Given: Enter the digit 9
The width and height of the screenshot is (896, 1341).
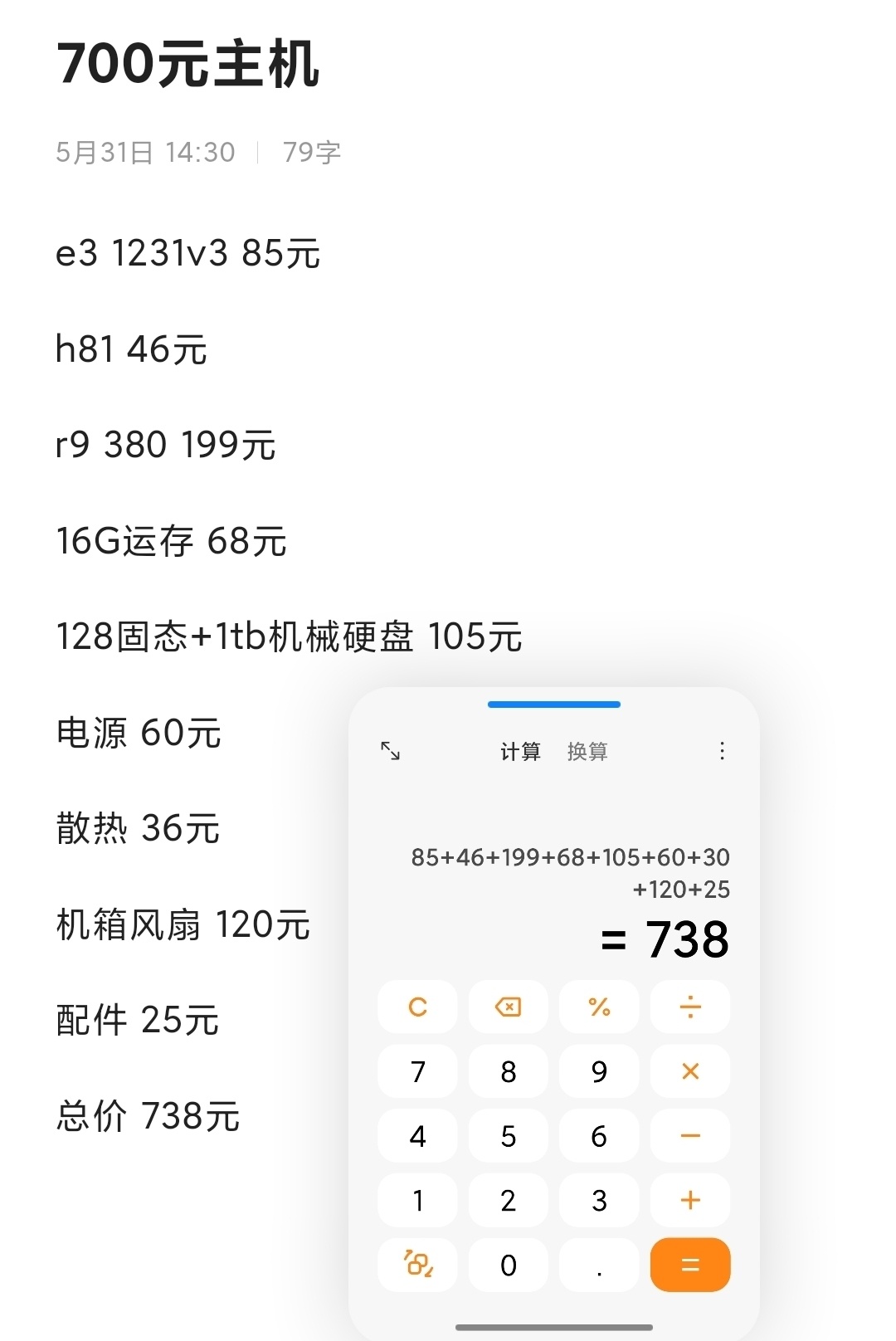Looking at the screenshot, I should [x=599, y=1071].
